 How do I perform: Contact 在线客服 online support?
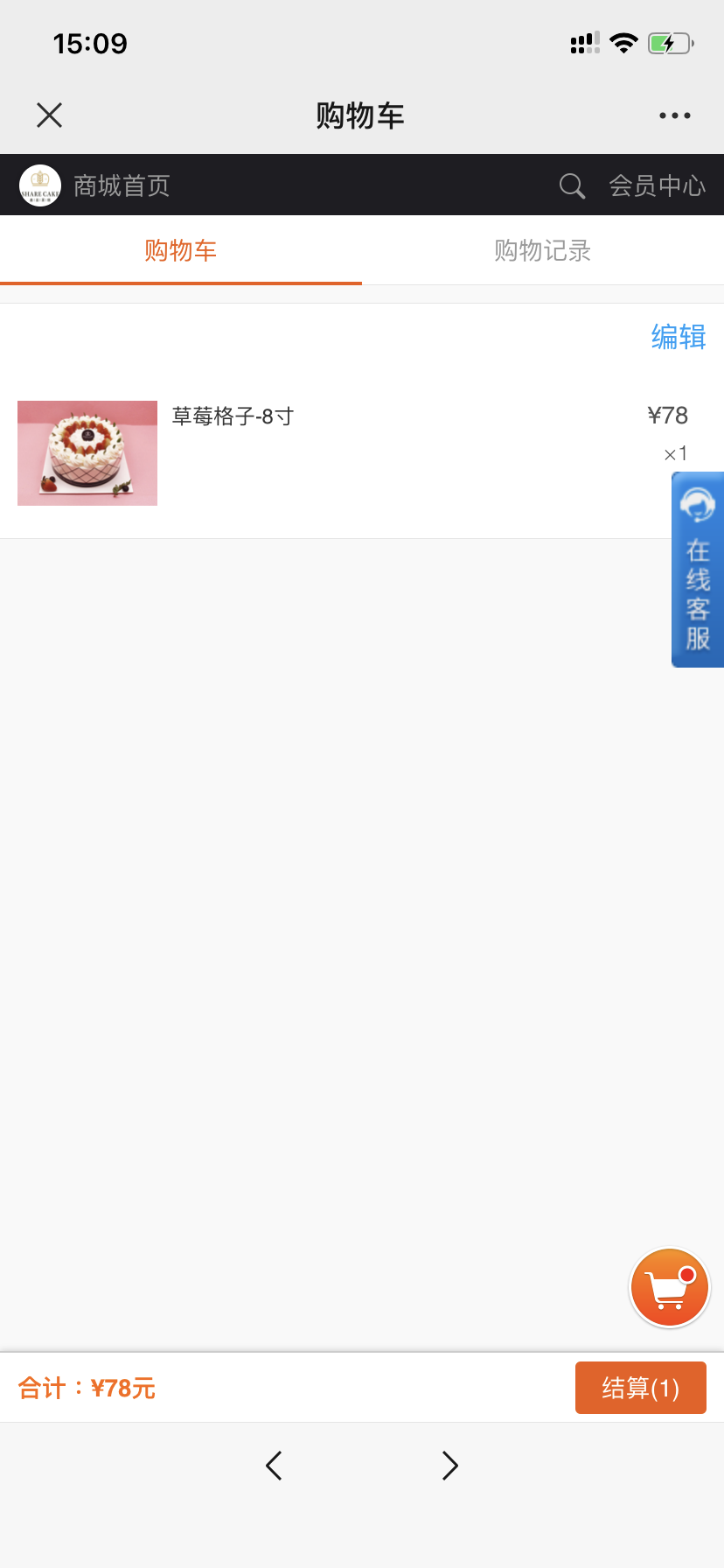[x=698, y=570]
